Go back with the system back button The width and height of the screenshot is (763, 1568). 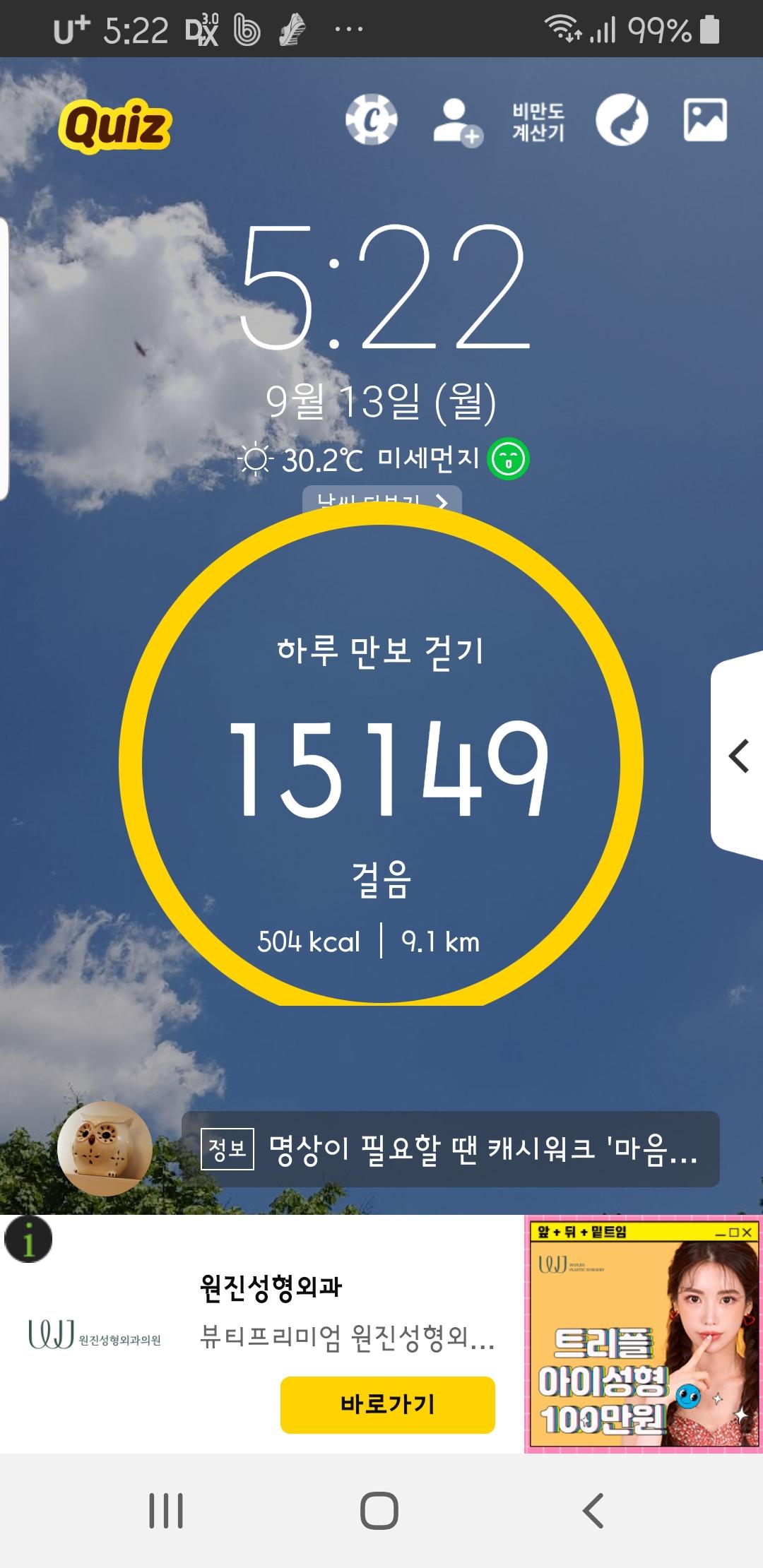click(x=592, y=1511)
